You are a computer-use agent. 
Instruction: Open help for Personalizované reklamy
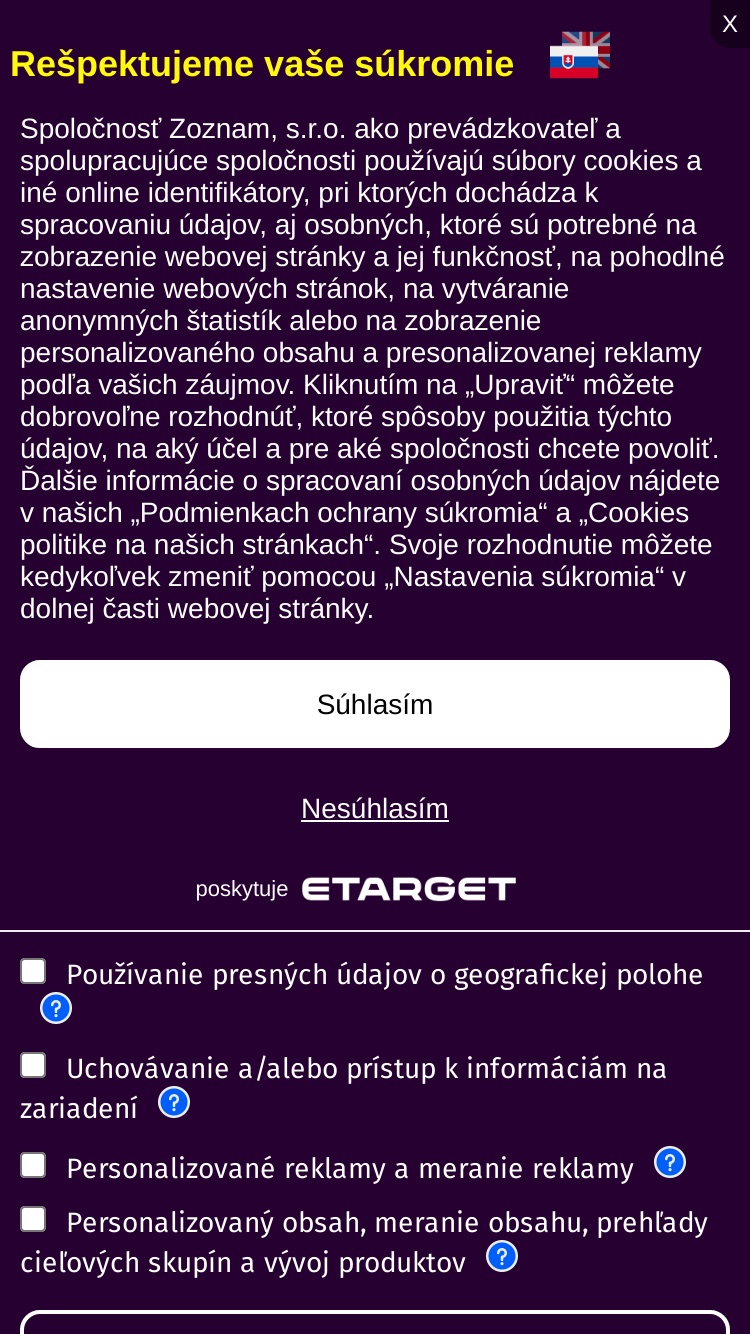pyautogui.click(x=670, y=1162)
